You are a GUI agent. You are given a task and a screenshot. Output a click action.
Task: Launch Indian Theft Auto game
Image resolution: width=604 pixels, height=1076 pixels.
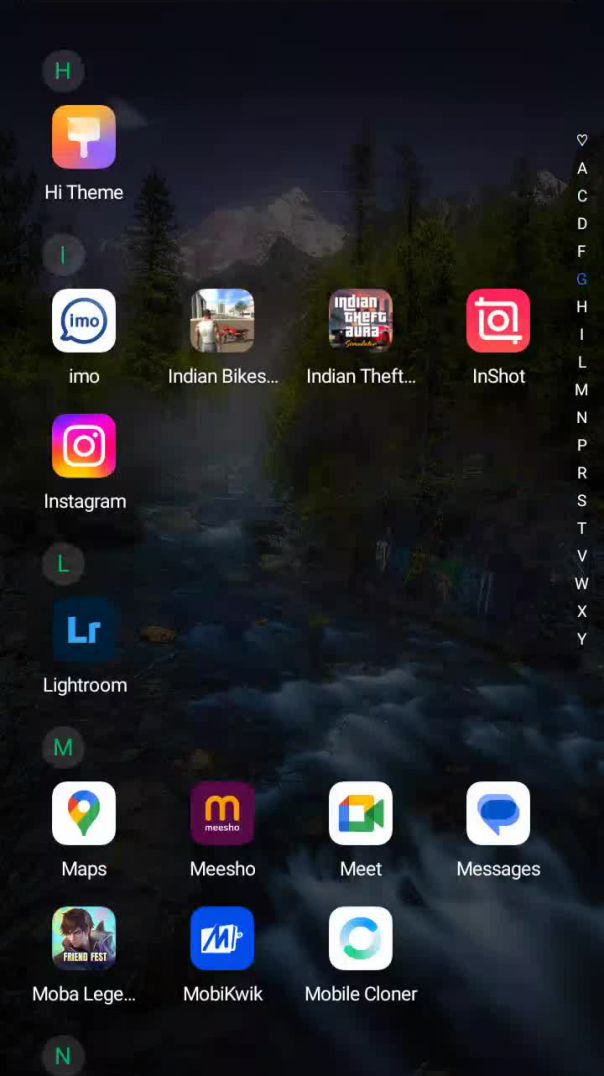pyautogui.click(x=360, y=321)
